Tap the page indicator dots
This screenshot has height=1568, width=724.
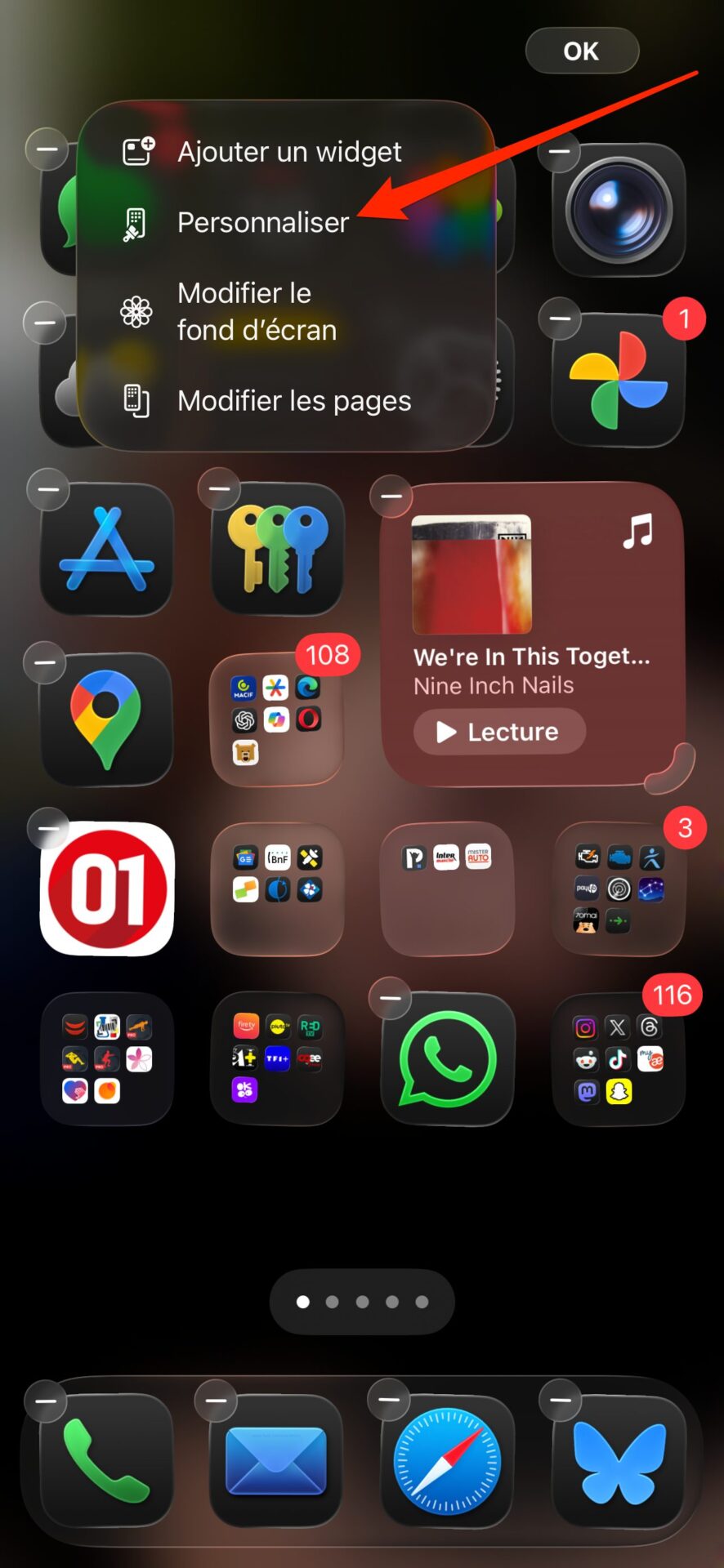(x=362, y=1302)
